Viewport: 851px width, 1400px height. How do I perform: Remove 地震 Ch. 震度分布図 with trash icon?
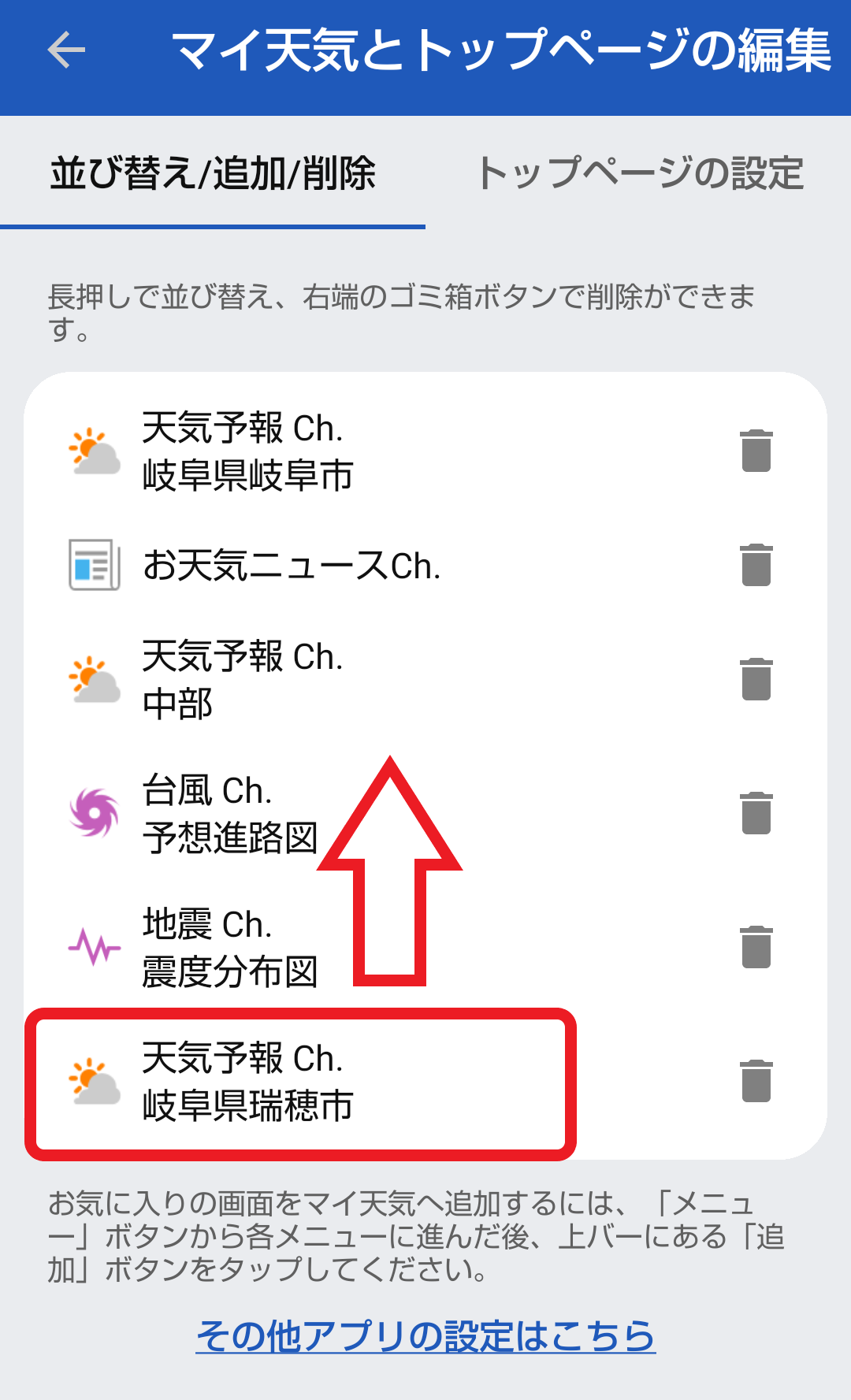coord(756,947)
